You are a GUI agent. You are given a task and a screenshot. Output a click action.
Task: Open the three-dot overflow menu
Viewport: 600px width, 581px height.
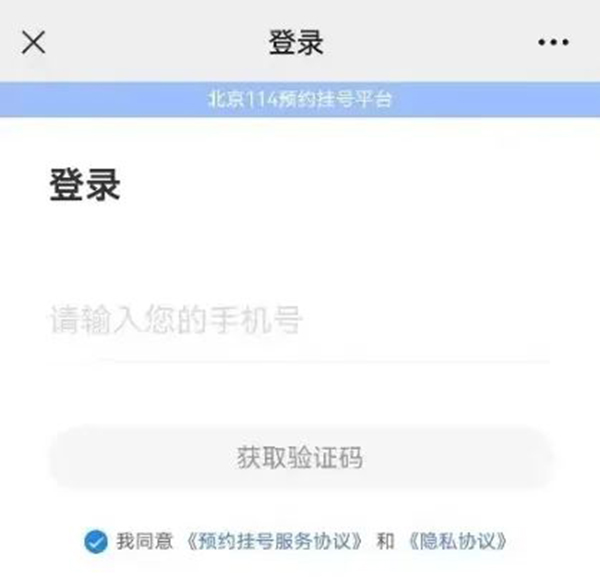click(553, 43)
